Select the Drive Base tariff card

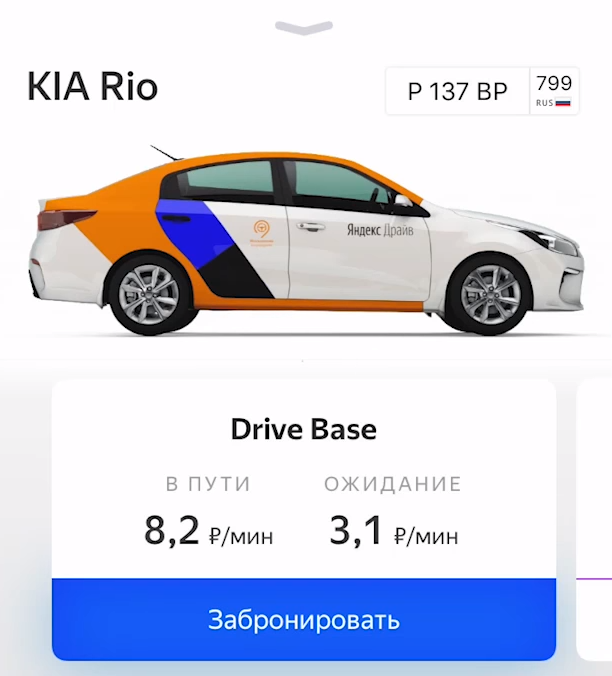click(x=303, y=479)
